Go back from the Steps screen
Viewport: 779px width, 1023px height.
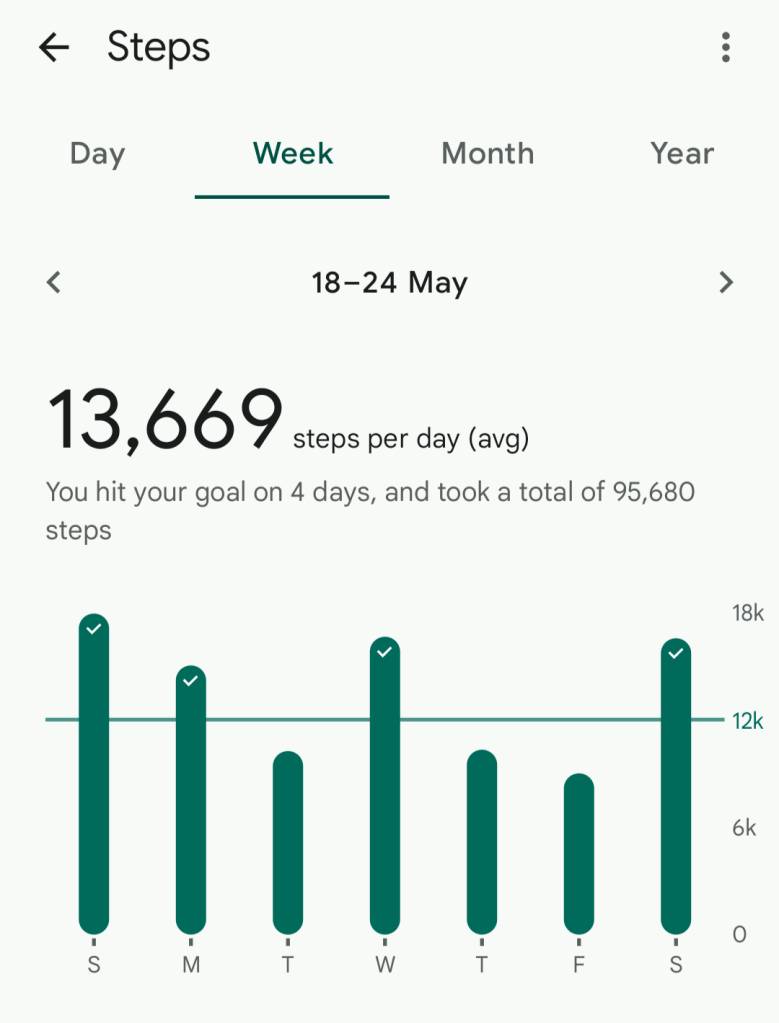54,47
